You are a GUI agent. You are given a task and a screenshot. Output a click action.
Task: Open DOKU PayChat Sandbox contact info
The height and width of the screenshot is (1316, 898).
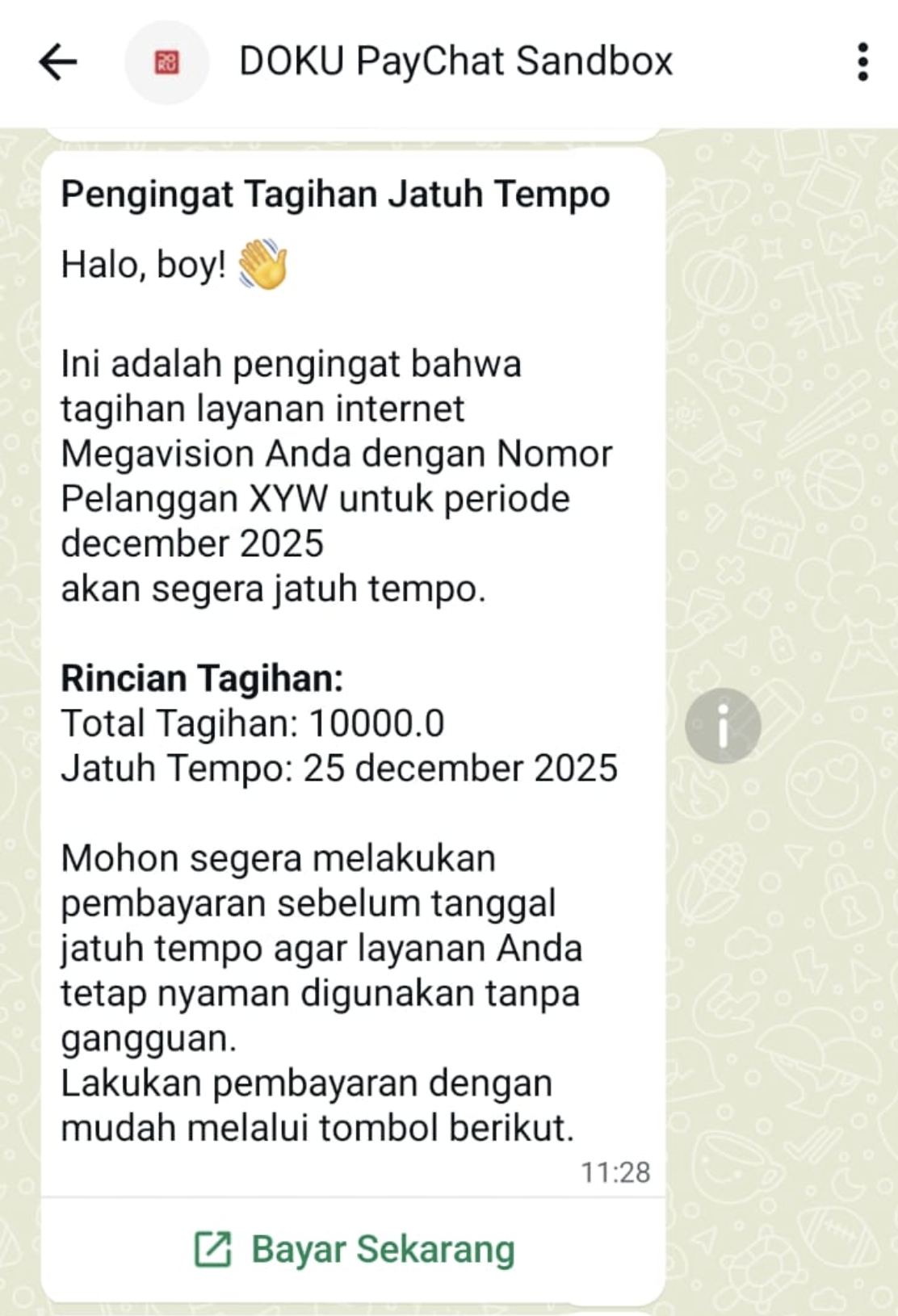pyautogui.click(x=455, y=62)
